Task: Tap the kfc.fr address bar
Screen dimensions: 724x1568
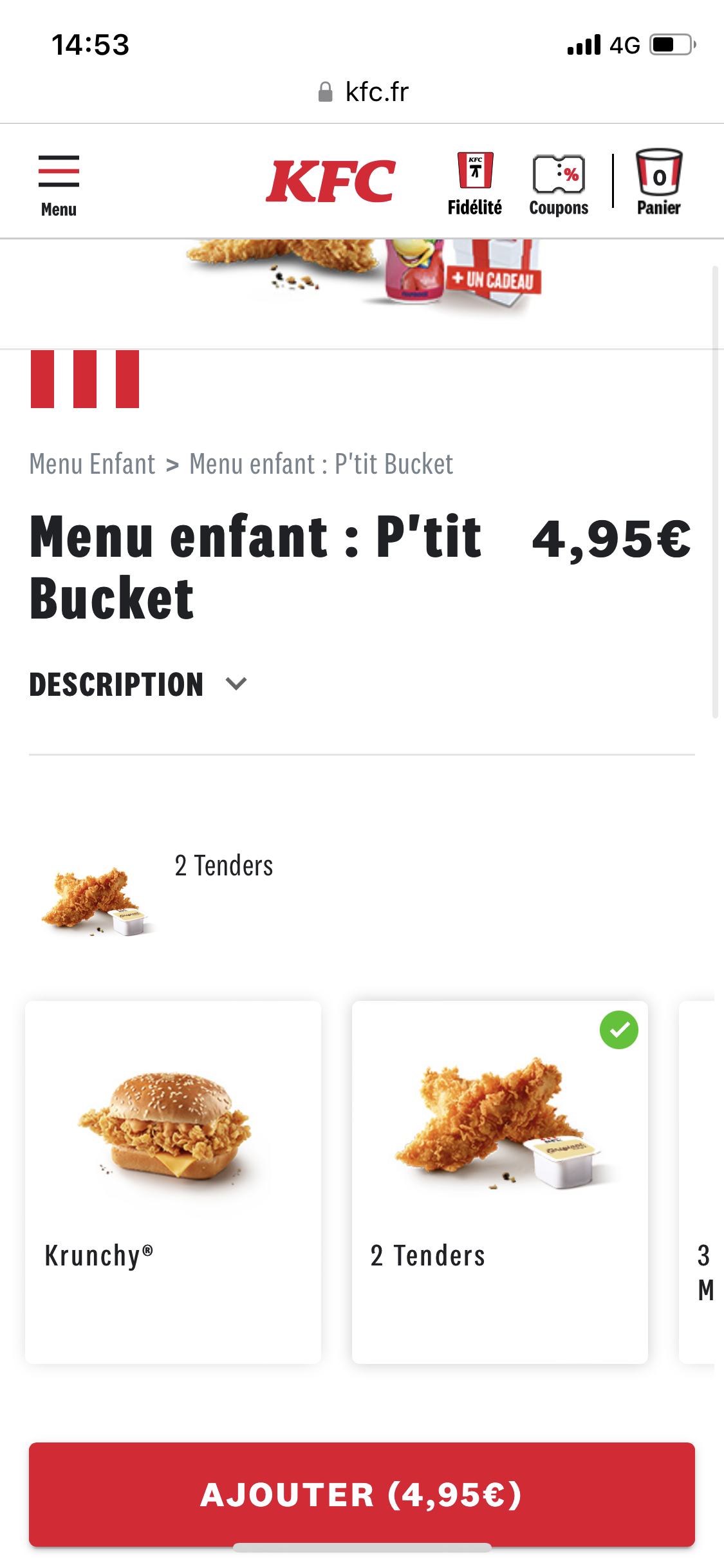Action: pos(363,92)
